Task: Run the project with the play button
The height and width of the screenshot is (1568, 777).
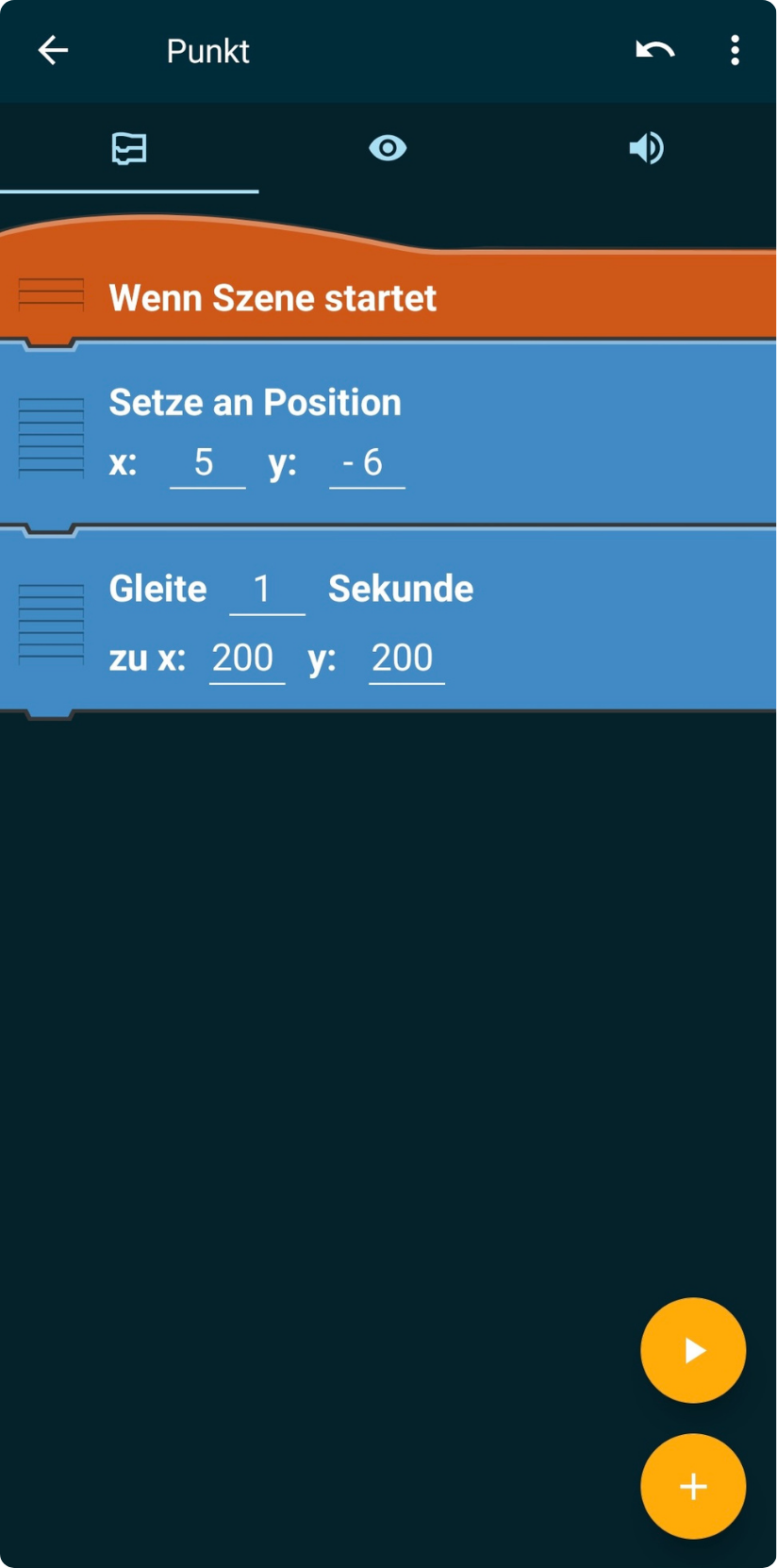Action: coord(693,1350)
